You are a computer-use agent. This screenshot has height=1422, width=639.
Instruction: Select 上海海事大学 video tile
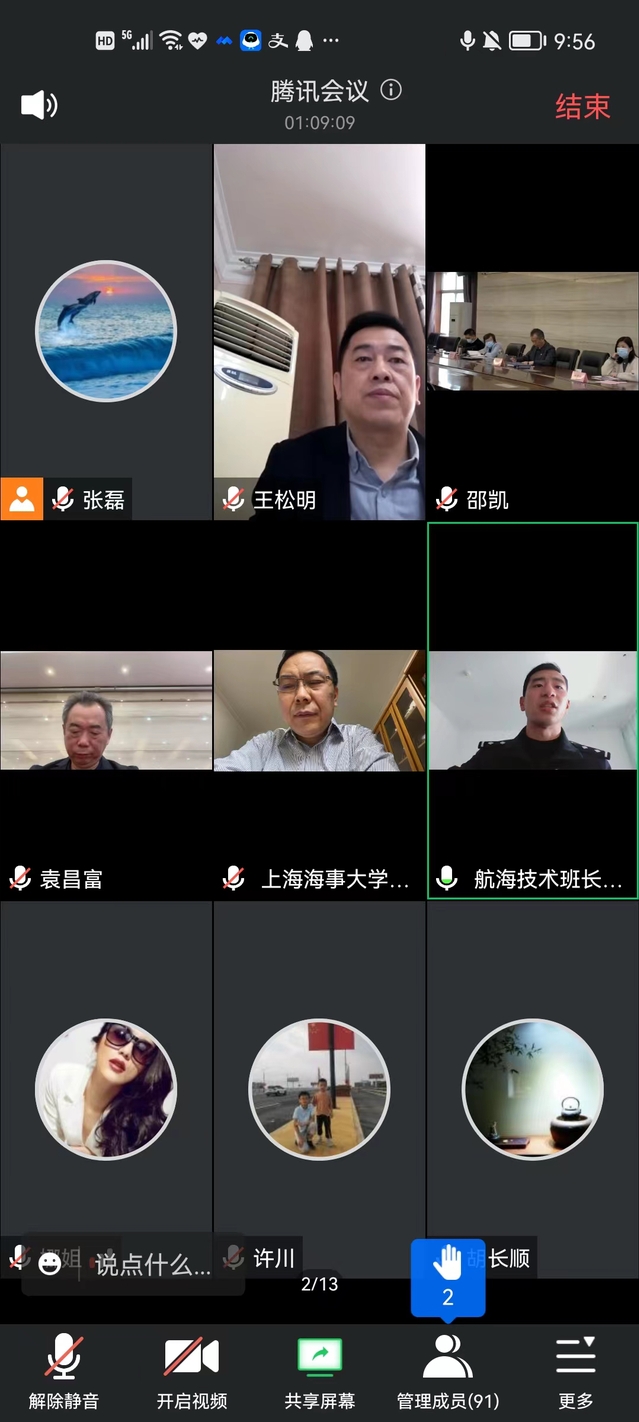click(x=319, y=711)
